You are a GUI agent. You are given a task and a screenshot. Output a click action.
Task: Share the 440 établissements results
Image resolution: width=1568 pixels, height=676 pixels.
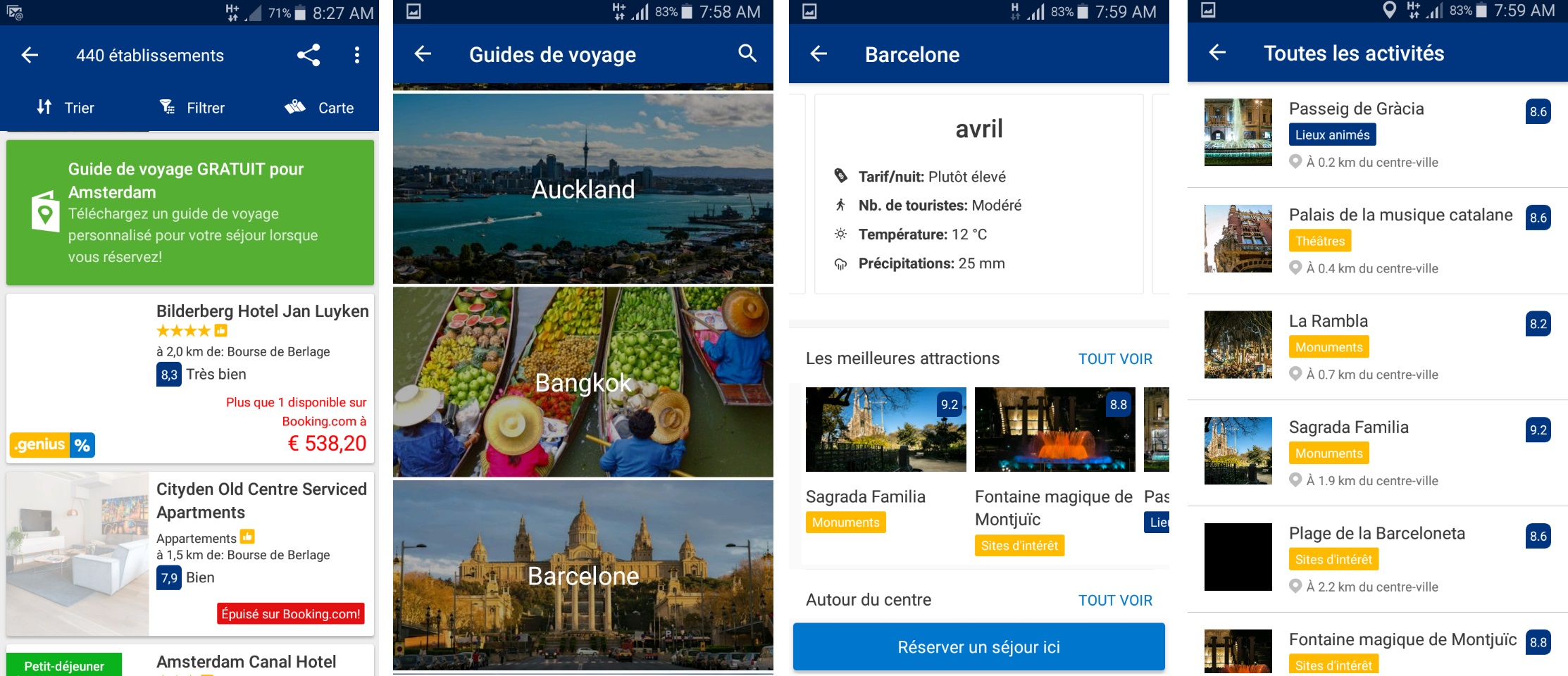click(x=309, y=55)
